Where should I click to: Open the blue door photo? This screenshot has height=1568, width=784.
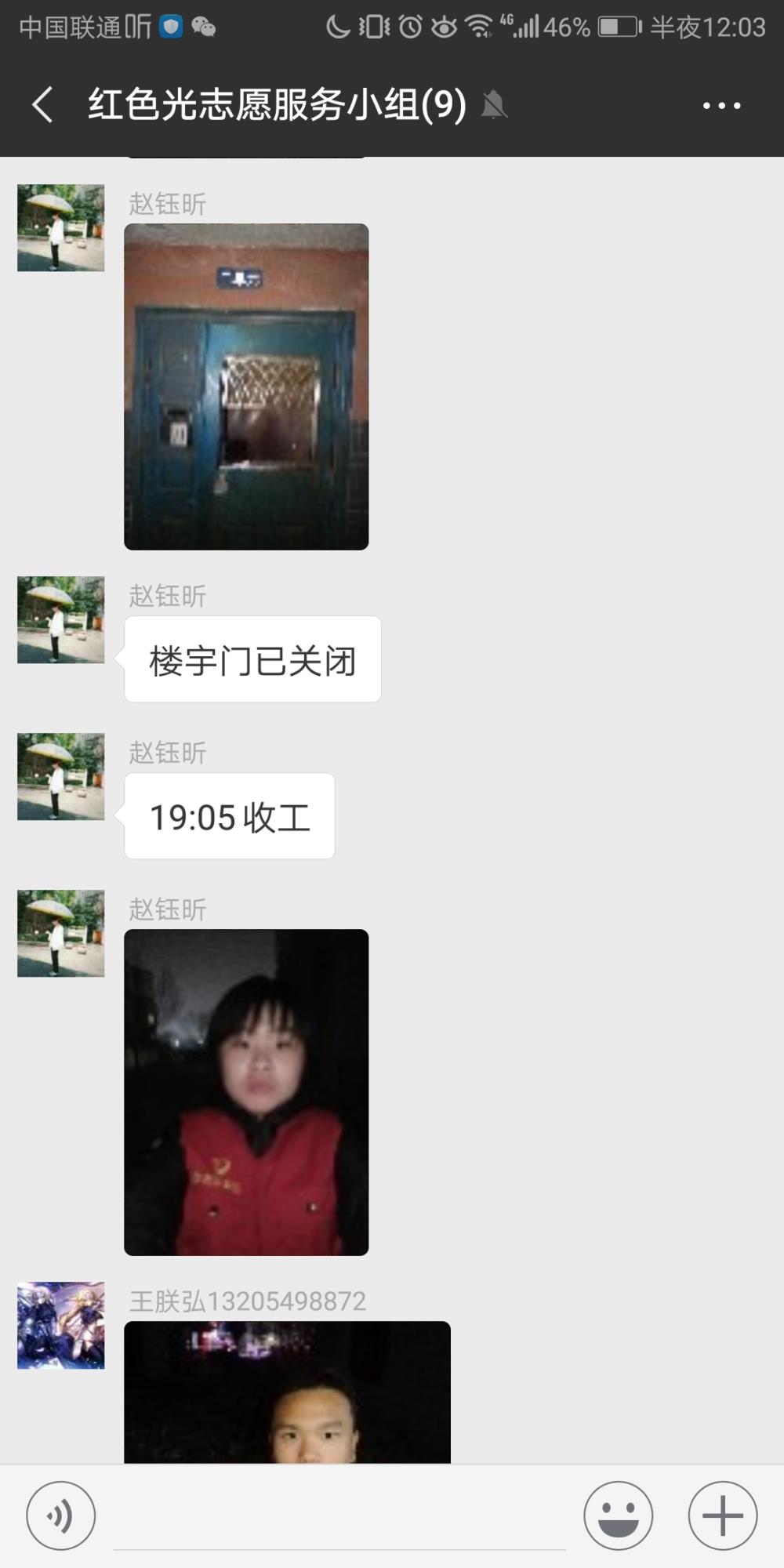click(x=246, y=387)
